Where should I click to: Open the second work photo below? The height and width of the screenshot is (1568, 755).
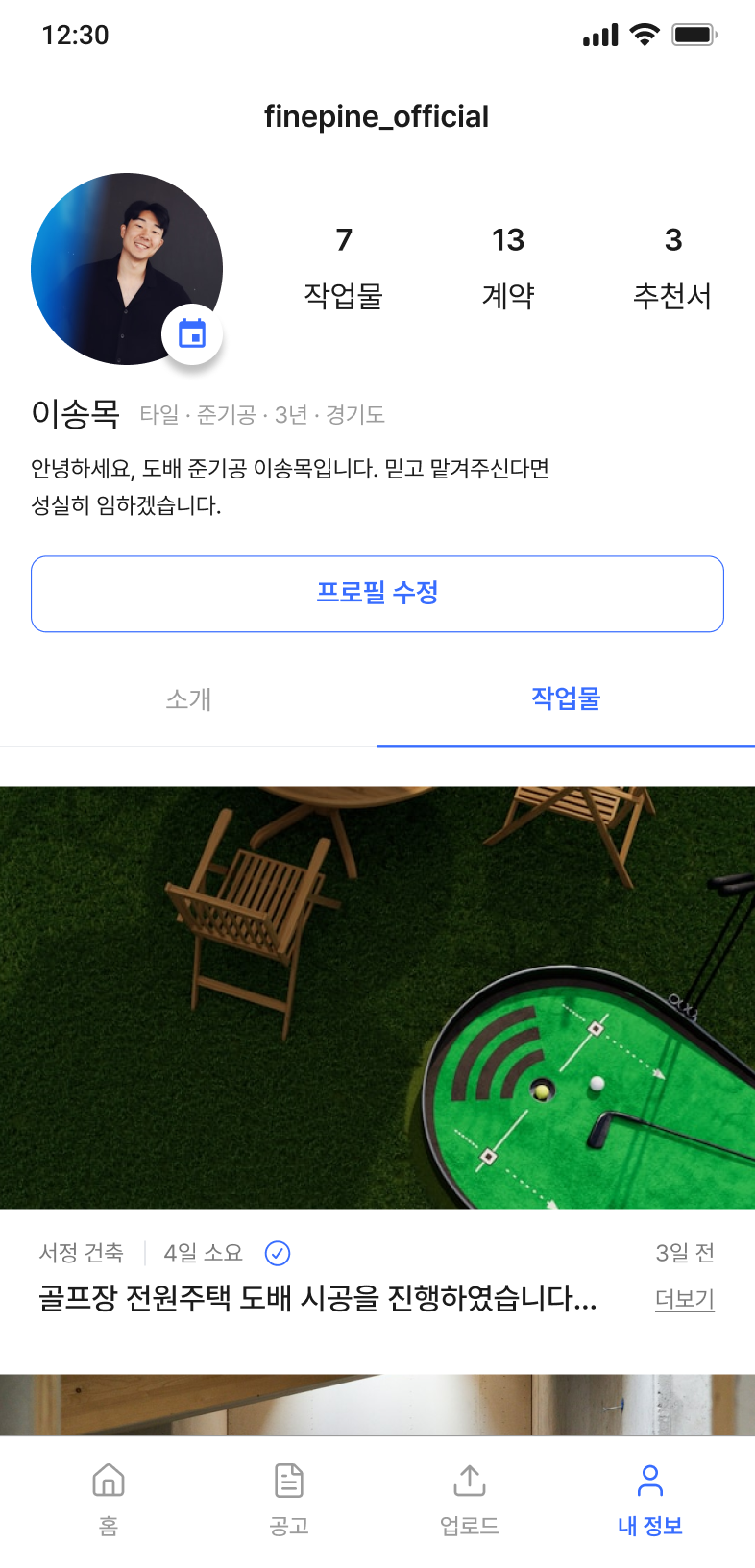pyautogui.click(x=377, y=1405)
